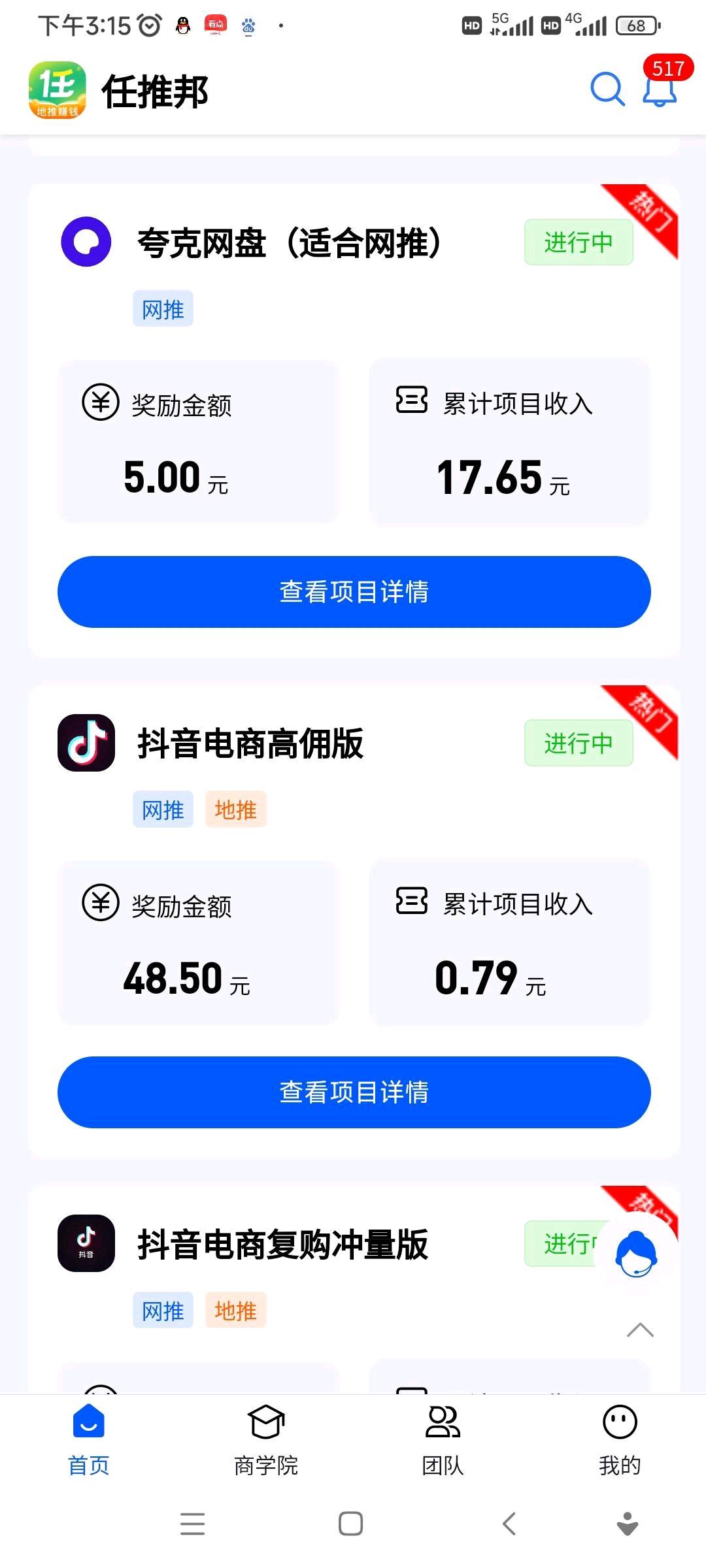The image size is (706, 1568).
Task: Open the notifications bell with 517 badge
Action: click(x=660, y=90)
